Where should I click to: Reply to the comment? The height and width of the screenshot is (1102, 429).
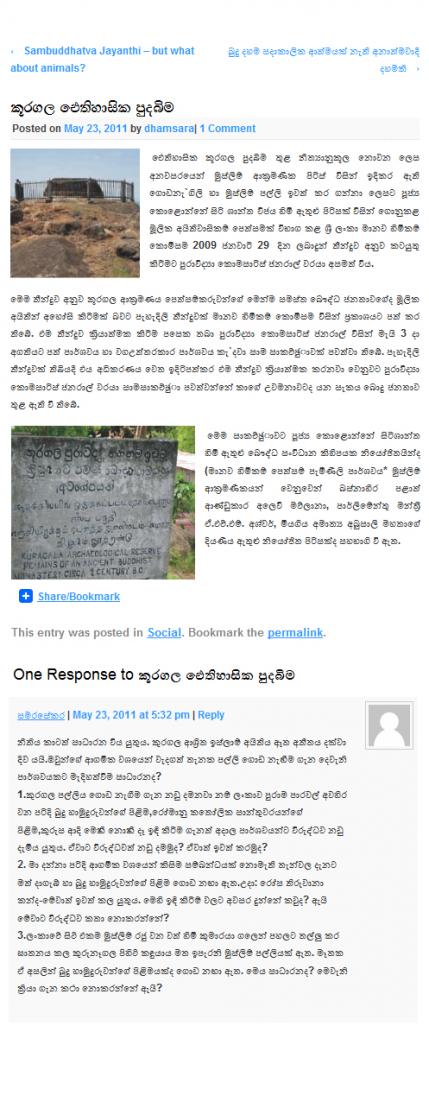click(x=211, y=715)
